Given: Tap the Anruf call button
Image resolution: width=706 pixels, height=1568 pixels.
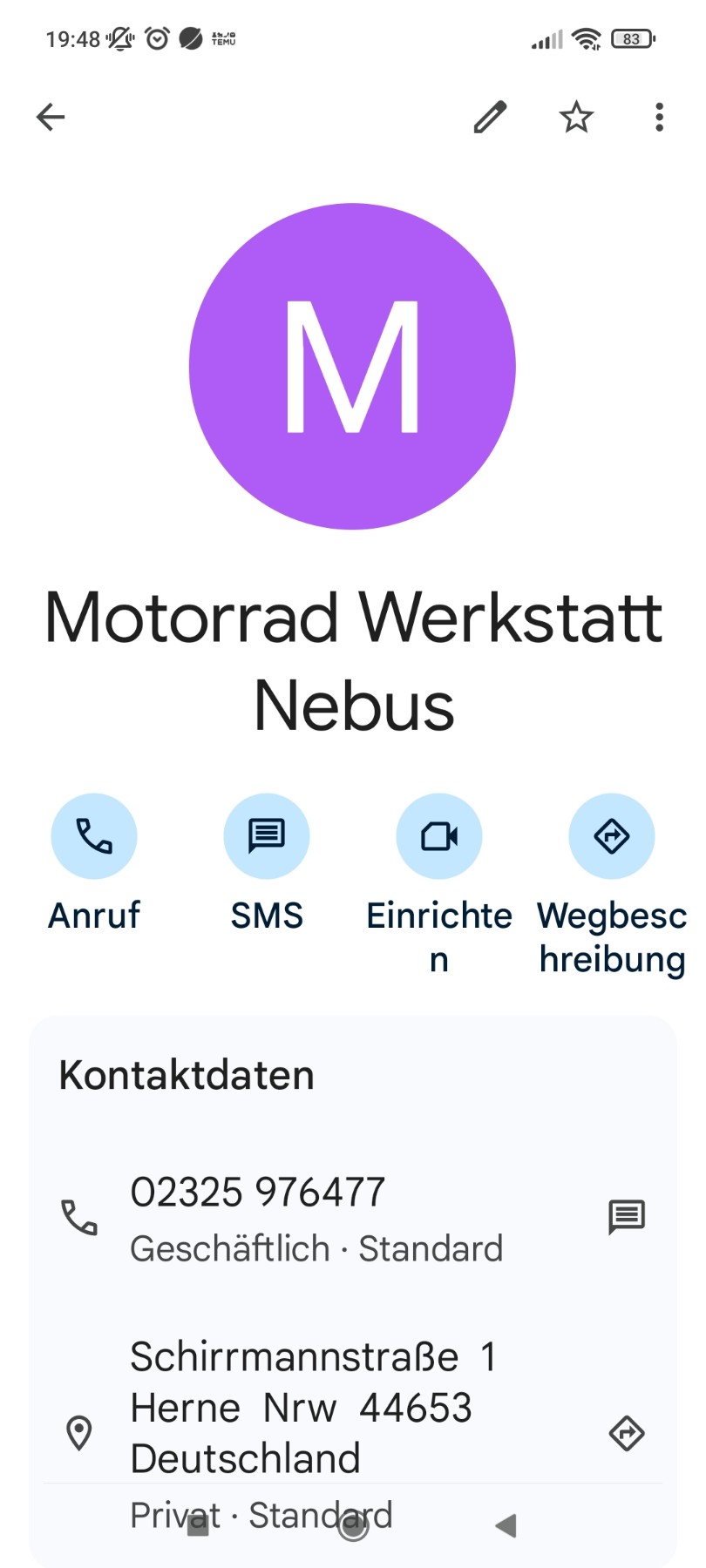Looking at the screenshot, I should (x=94, y=836).
